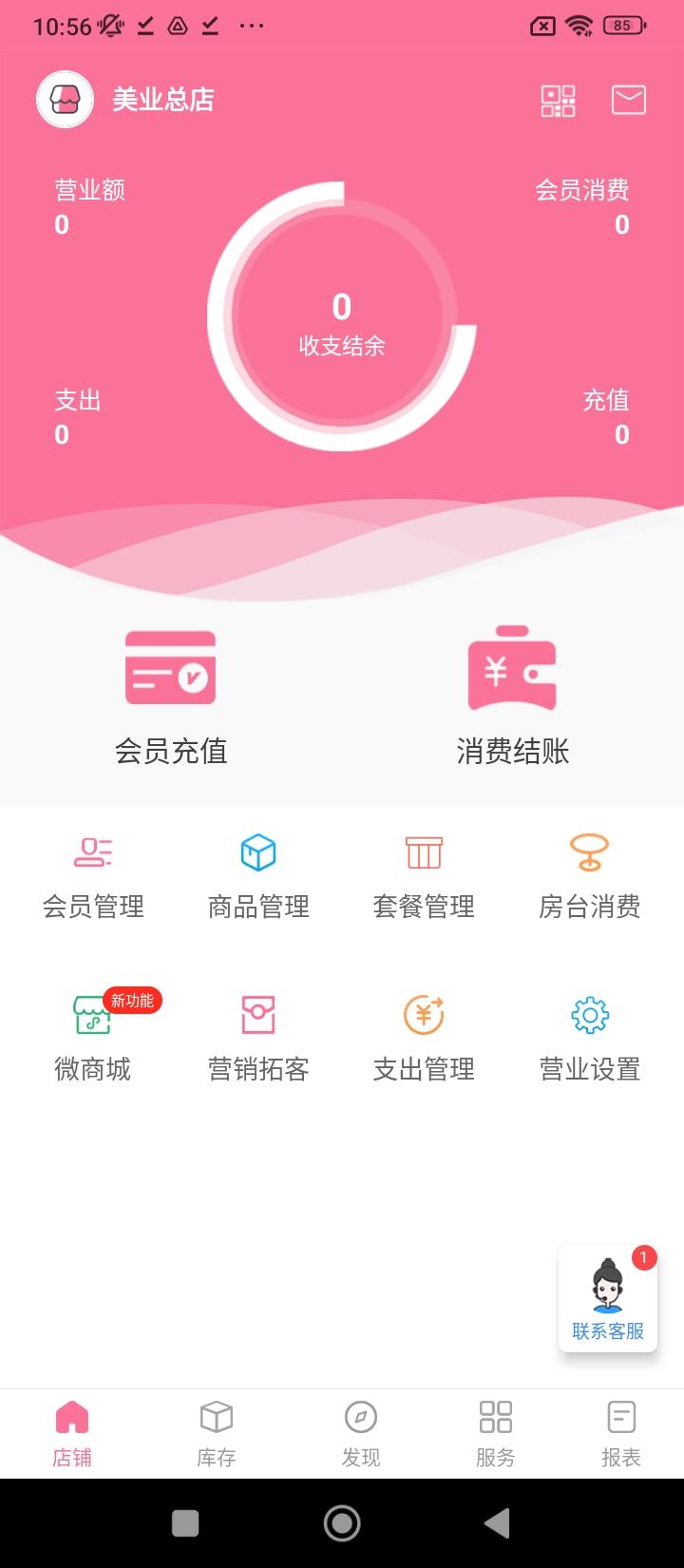Contact customer service via 联系客服
Image resolution: width=684 pixels, height=1568 pixels.
[607, 1297]
